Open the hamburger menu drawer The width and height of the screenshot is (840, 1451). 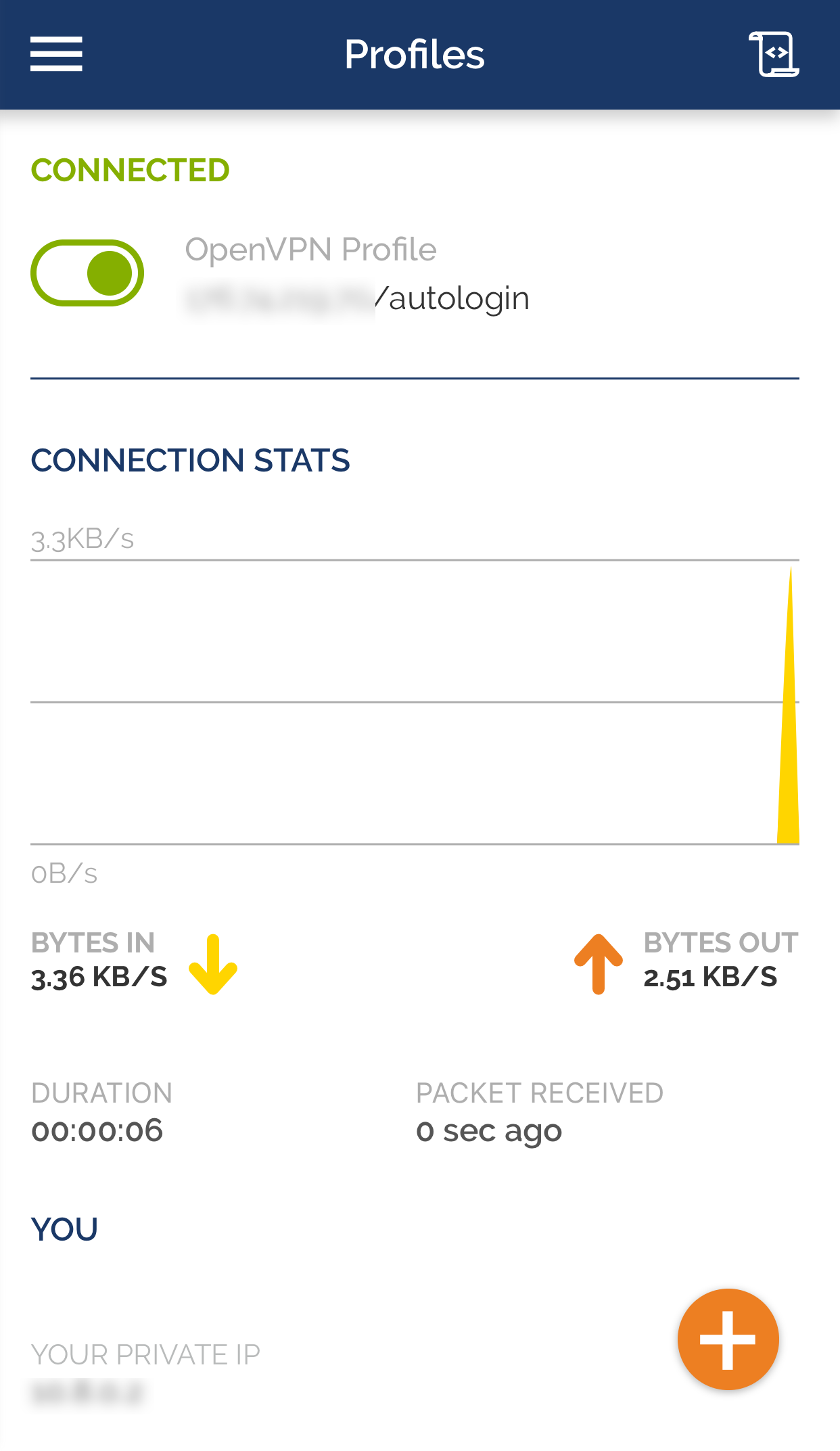(x=56, y=54)
